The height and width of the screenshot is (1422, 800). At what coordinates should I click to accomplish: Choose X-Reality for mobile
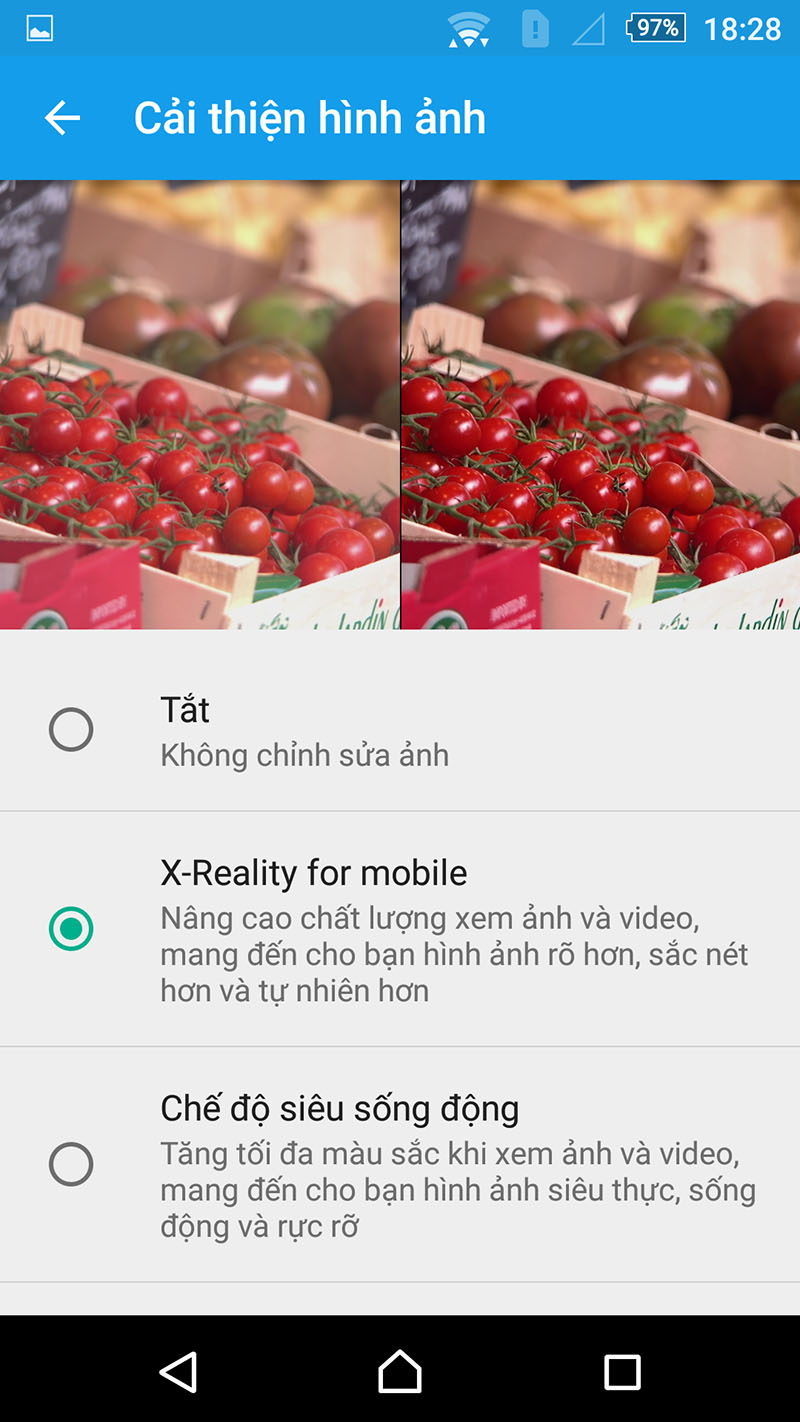(x=71, y=929)
